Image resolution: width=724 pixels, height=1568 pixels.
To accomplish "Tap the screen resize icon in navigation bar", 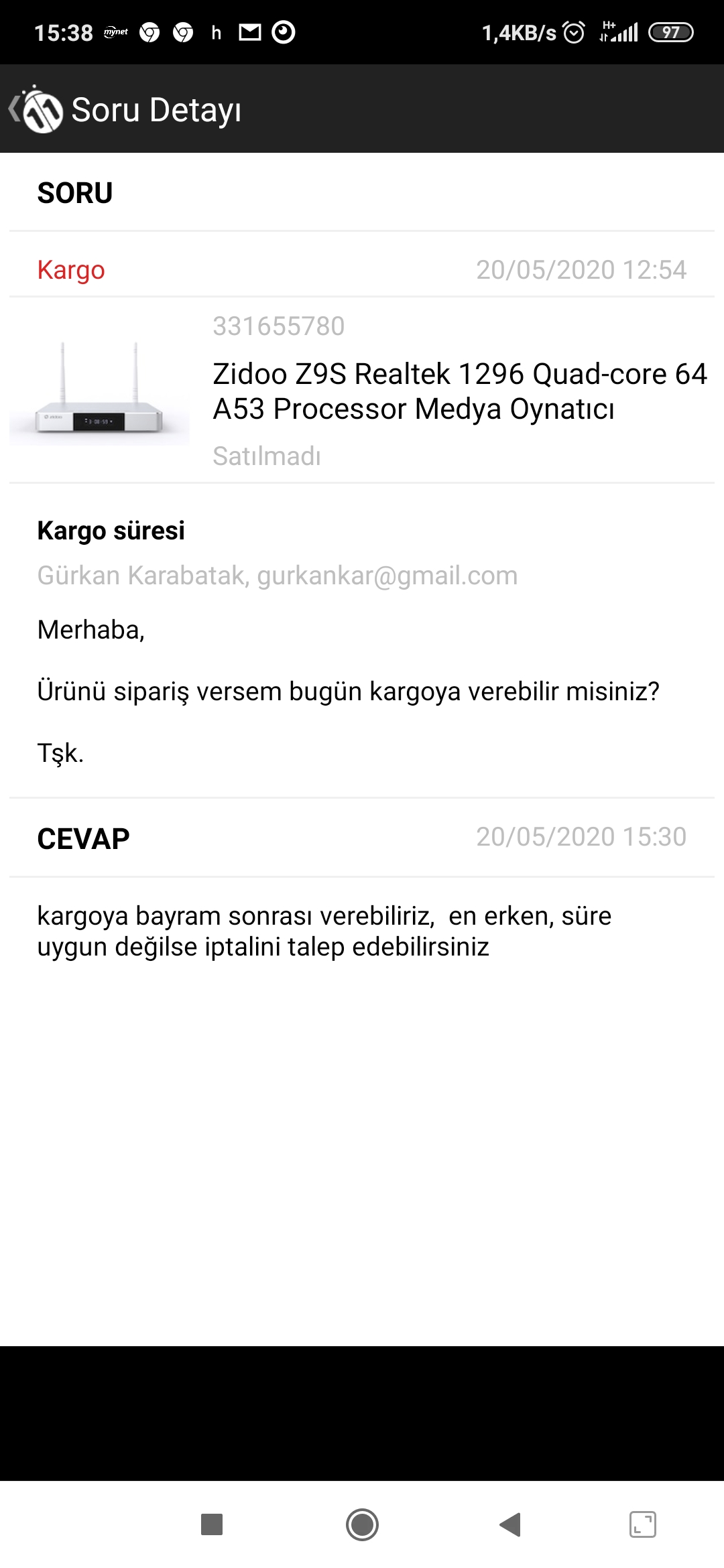I will (x=643, y=1524).
